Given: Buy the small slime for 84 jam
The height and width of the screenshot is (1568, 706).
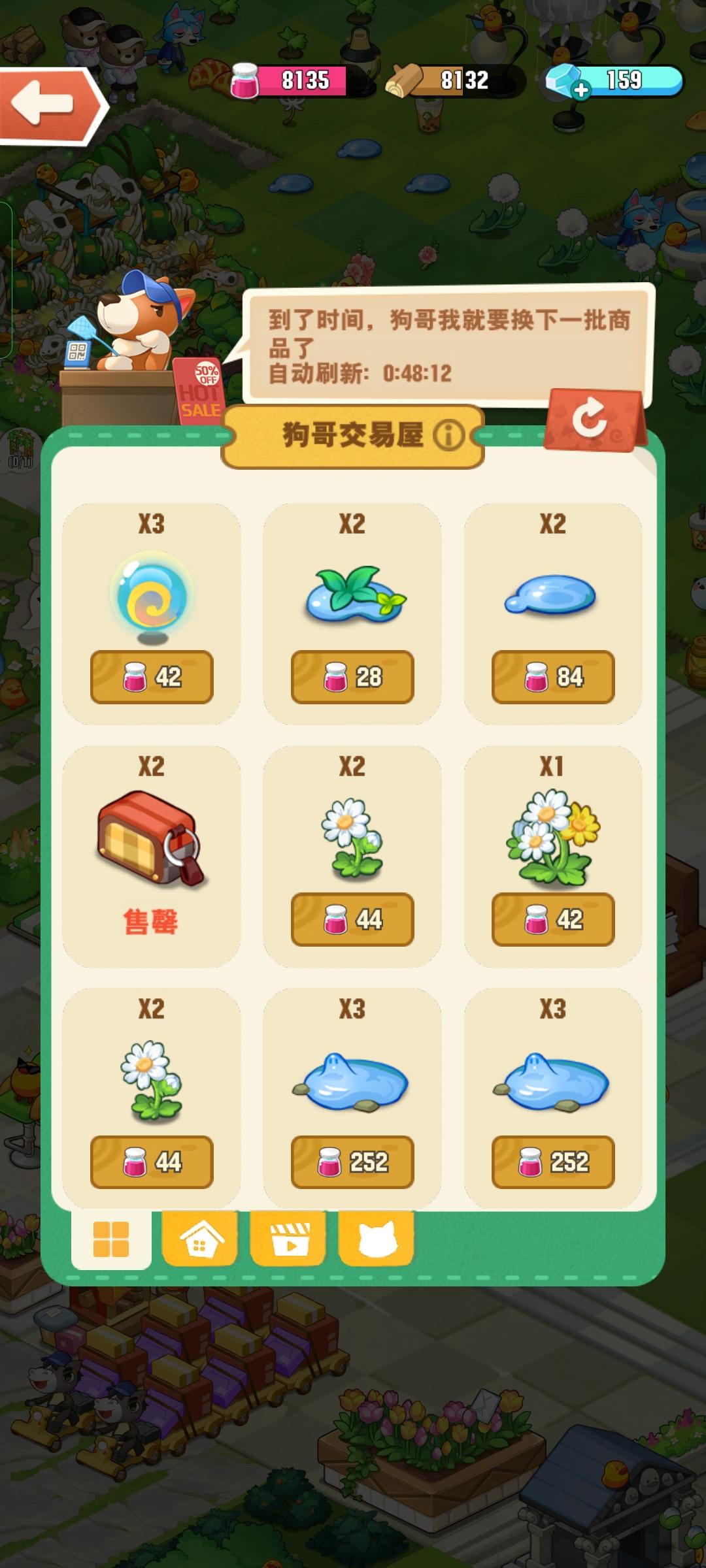Looking at the screenshot, I should point(548,678).
